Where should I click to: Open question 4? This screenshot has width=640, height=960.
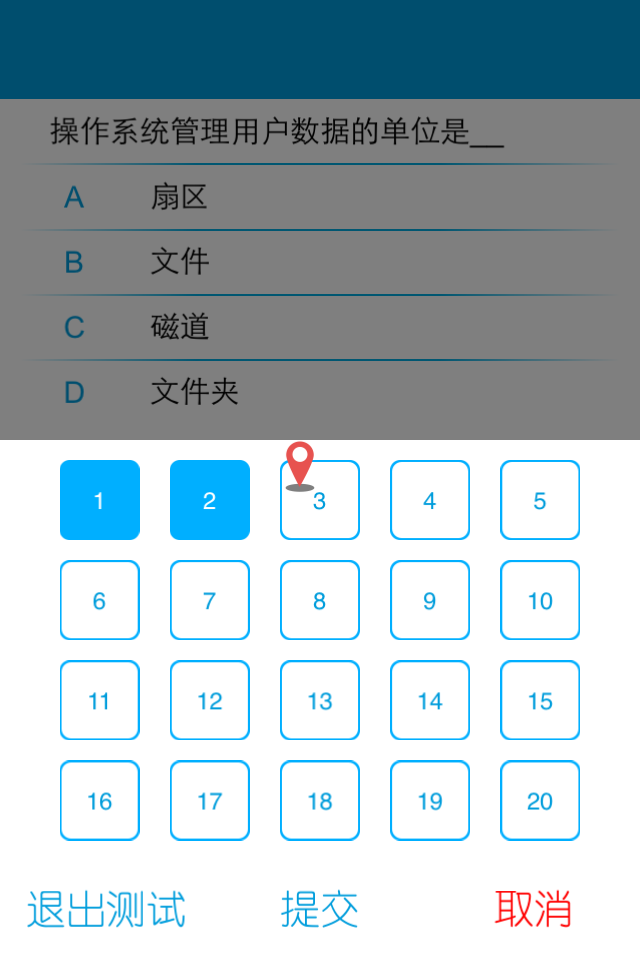pos(430,500)
